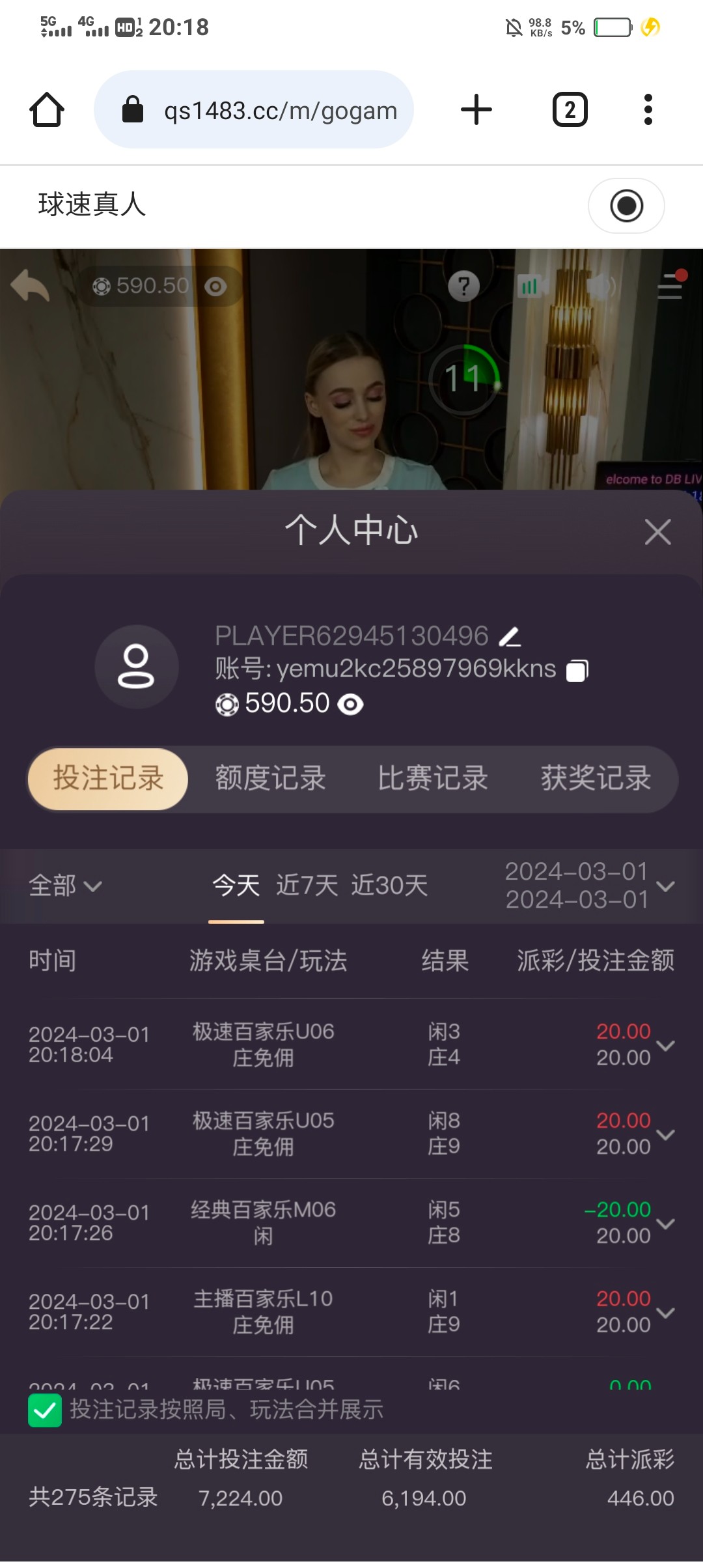
Task: Hide the 590.50 balance in profile
Action: [351, 705]
